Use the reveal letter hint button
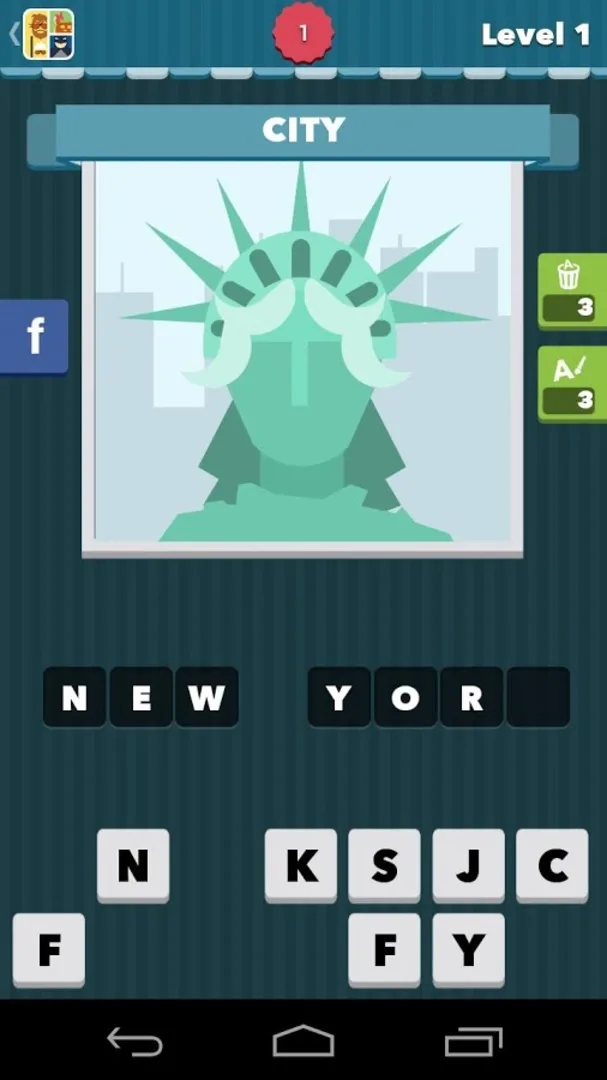 [x=571, y=384]
